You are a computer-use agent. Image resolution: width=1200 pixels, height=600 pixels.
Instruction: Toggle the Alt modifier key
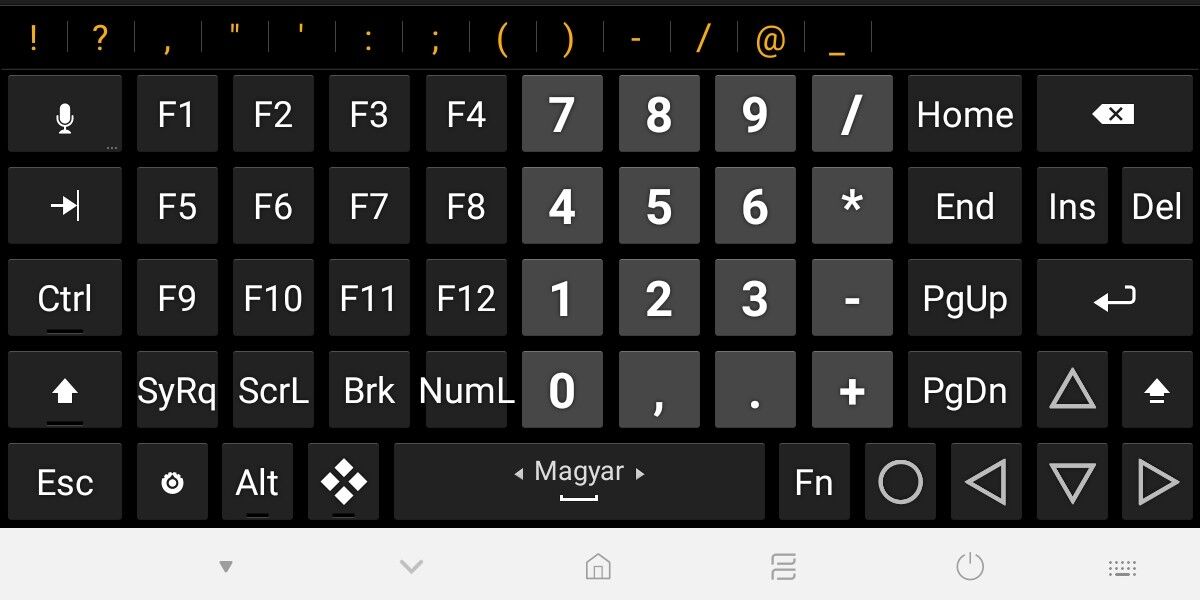coord(257,483)
